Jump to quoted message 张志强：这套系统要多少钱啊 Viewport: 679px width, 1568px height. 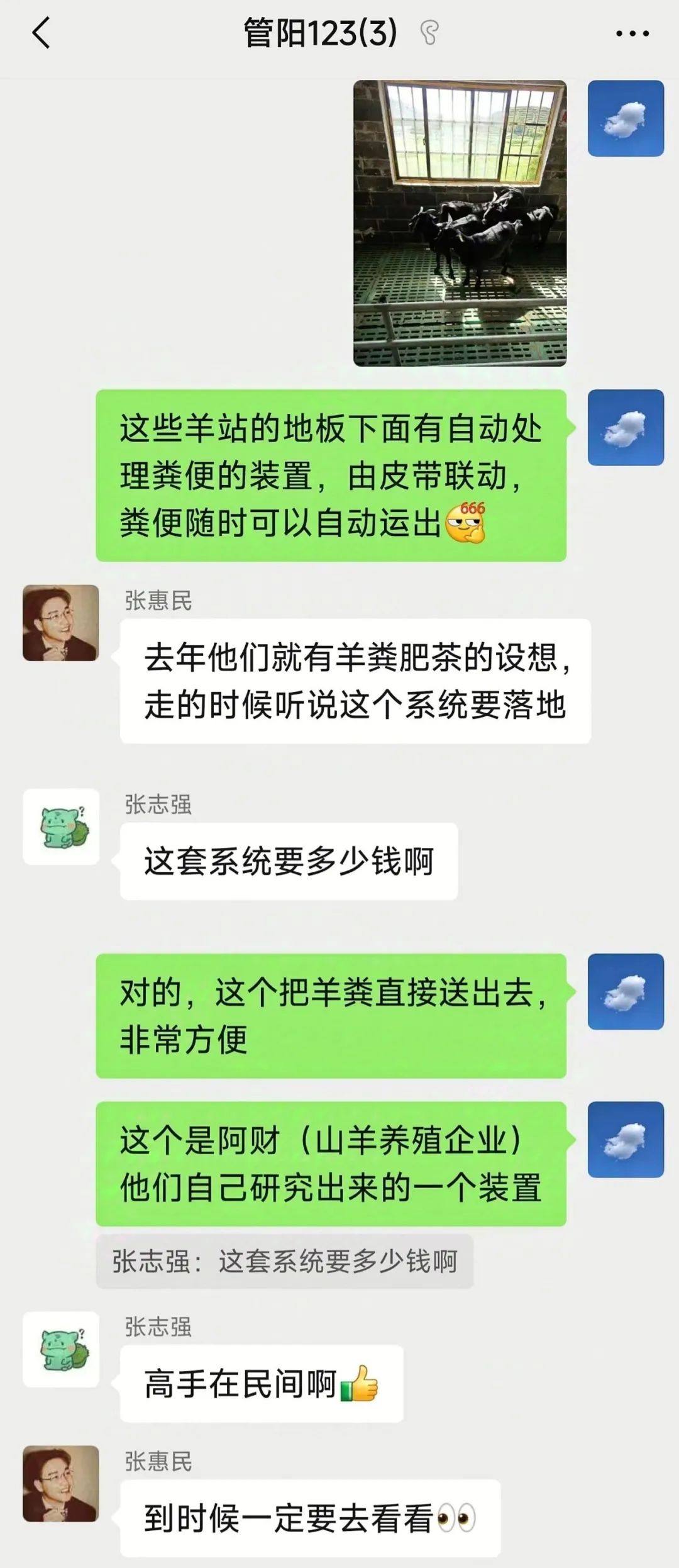coord(284,1261)
